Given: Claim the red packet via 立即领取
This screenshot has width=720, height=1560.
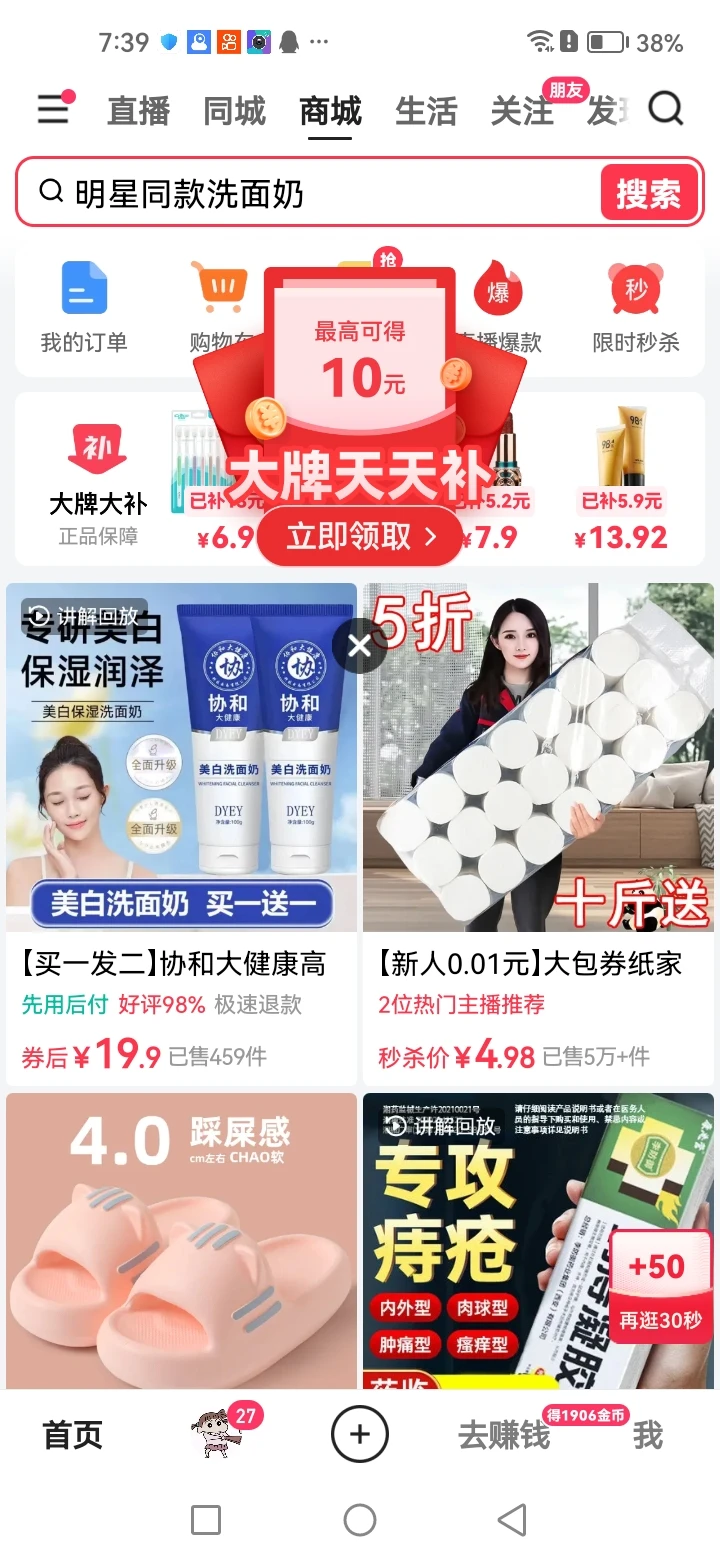Looking at the screenshot, I should click(x=360, y=537).
